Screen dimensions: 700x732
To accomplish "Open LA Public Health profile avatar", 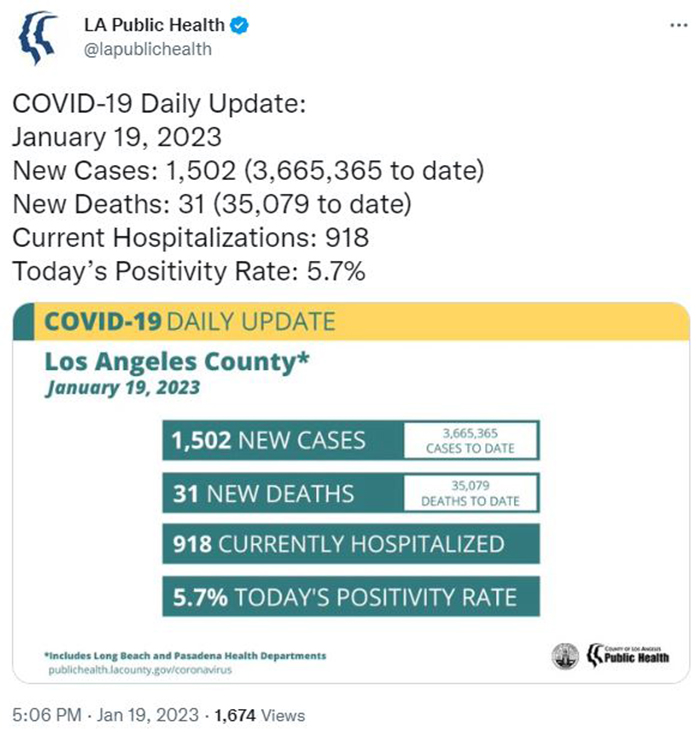I will (x=38, y=37).
